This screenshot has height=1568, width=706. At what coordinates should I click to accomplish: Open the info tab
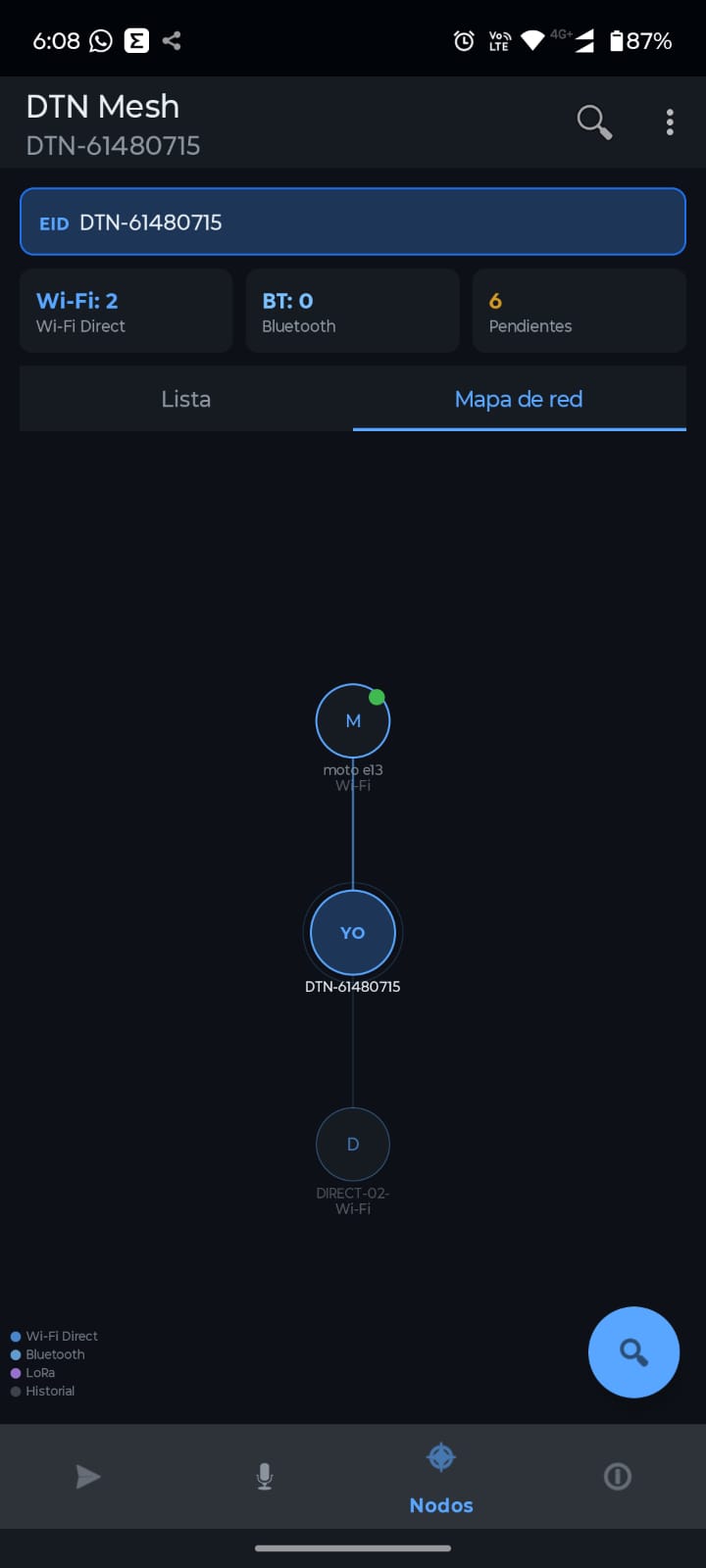(x=618, y=1477)
